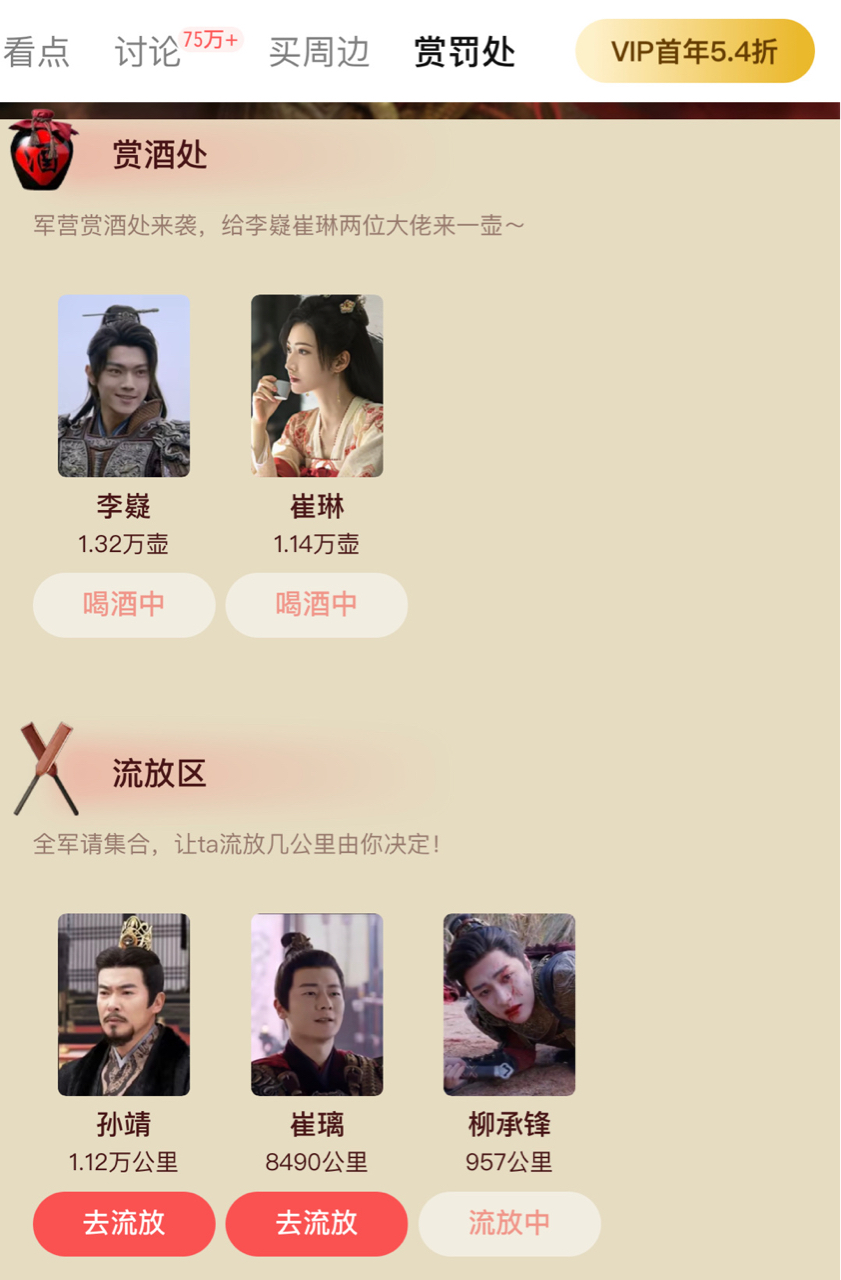Image resolution: width=841 pixels, height=1280 pixels.
Task: Select the 赏罚处 tab
Action: 465,52
